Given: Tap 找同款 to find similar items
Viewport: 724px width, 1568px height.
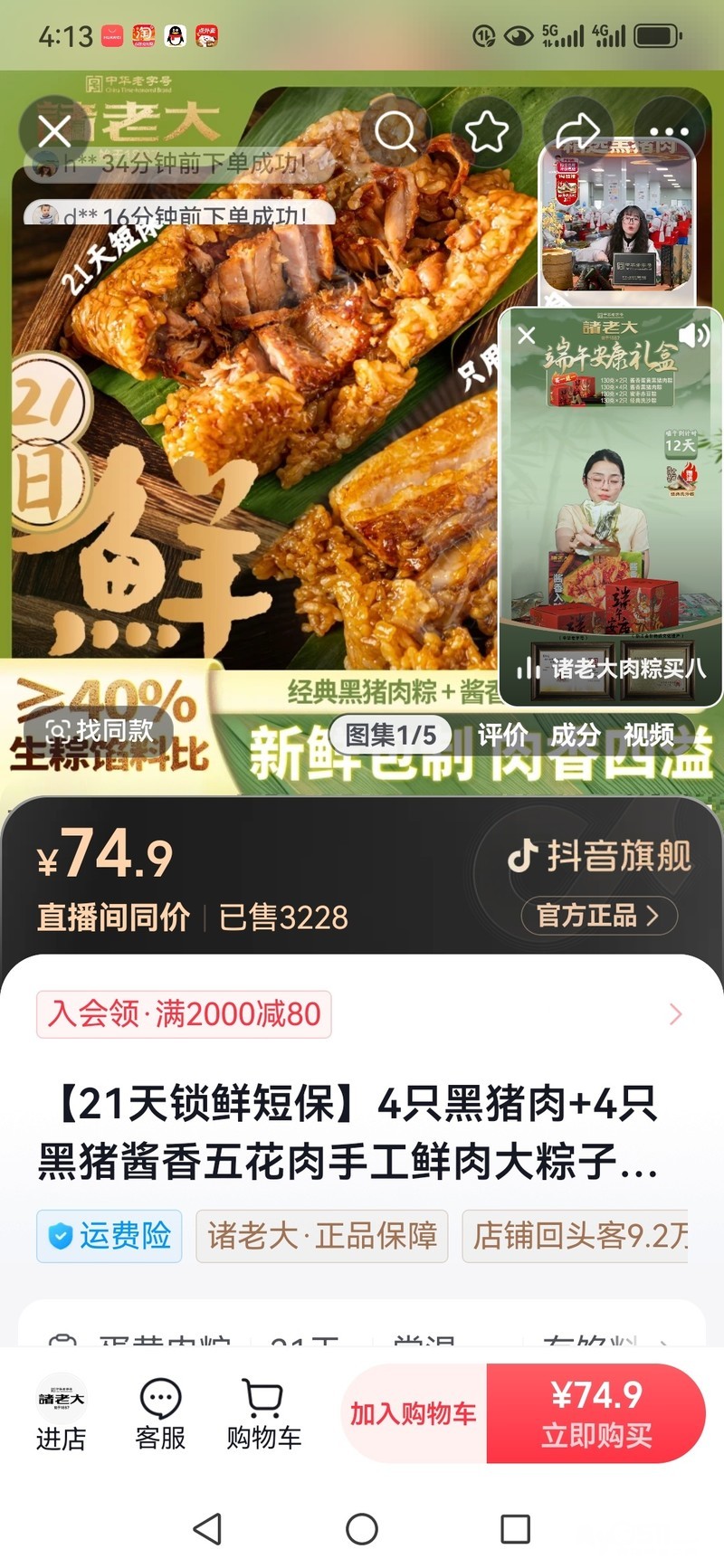Looking at the screenshot, I should pos(100,729).
